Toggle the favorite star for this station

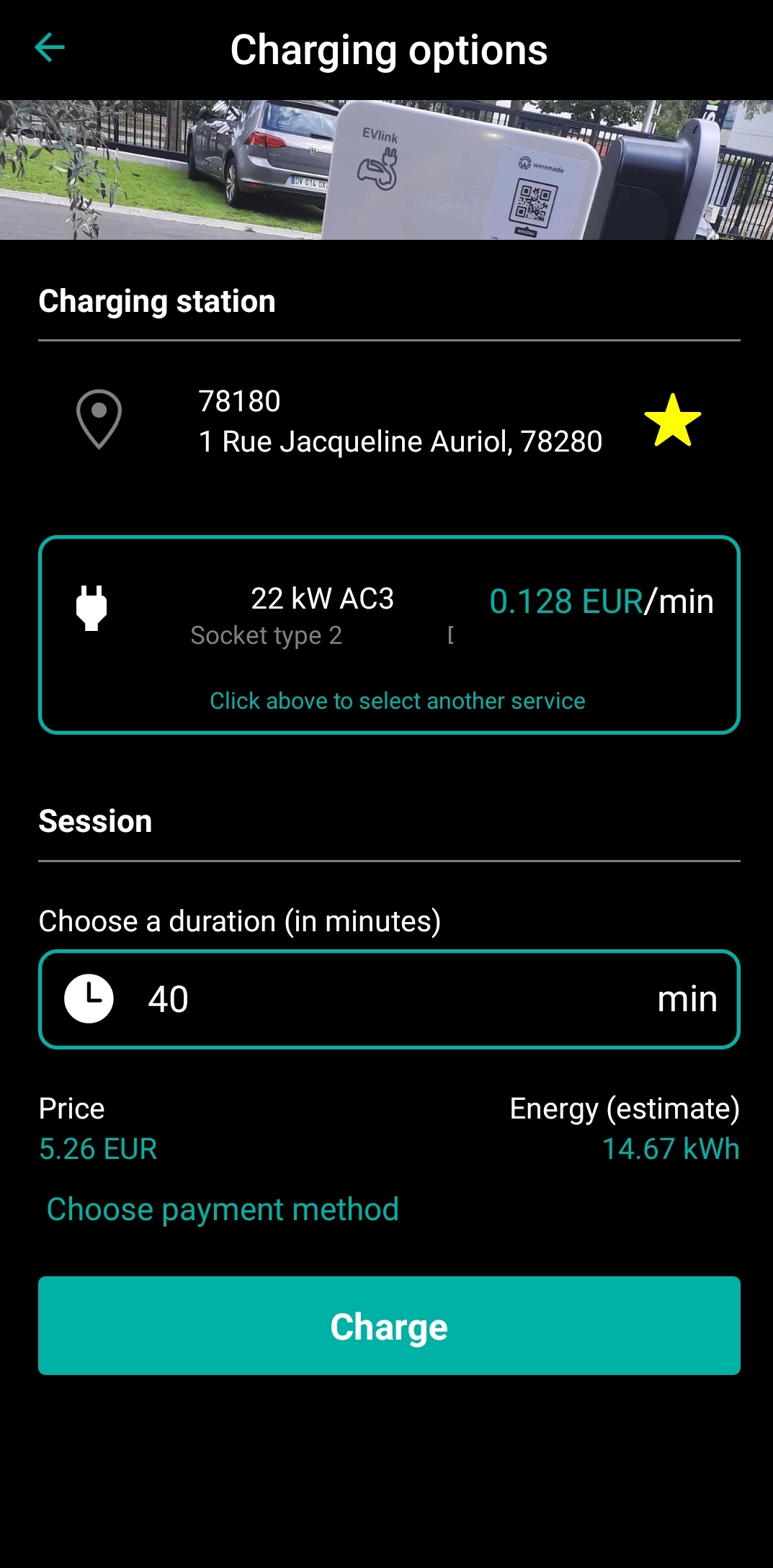672,421
